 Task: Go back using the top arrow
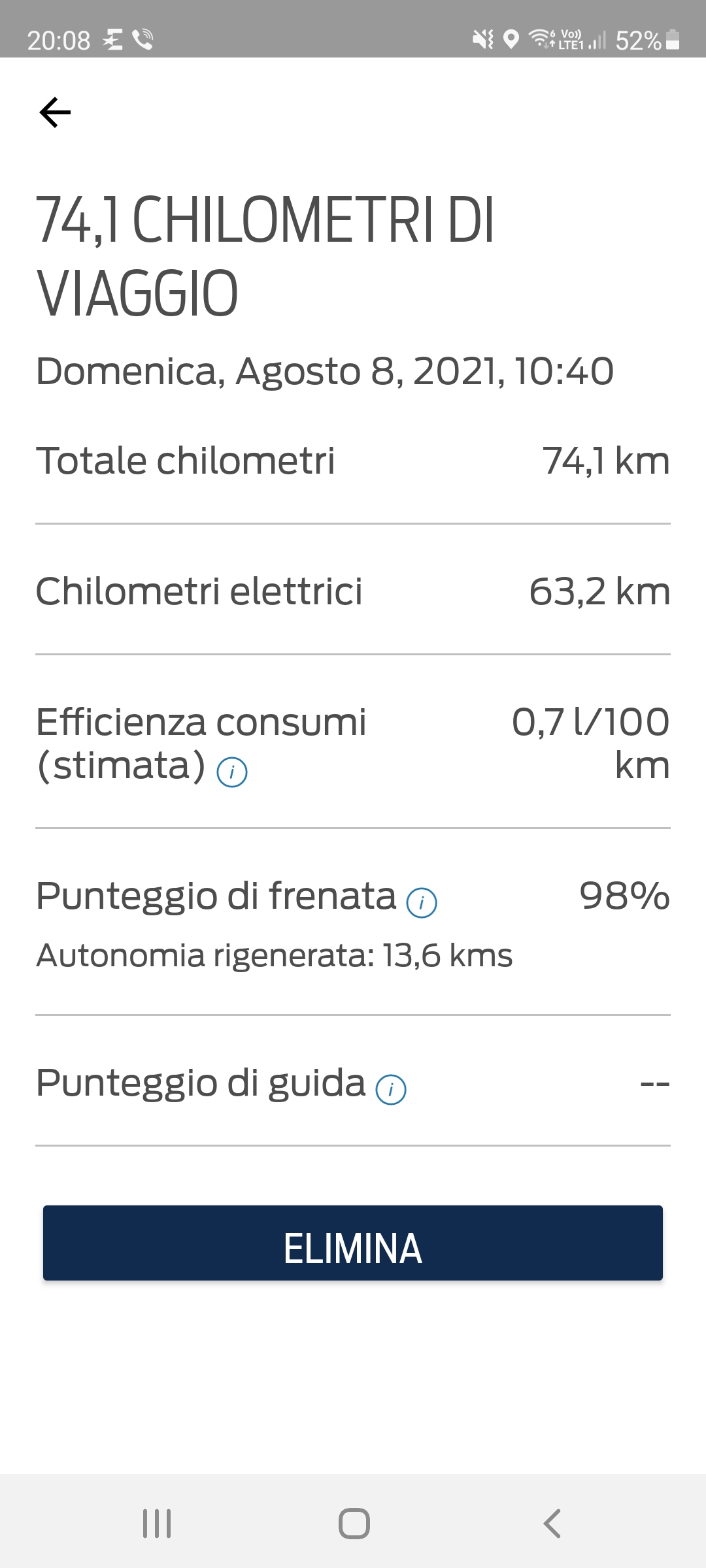55,112
